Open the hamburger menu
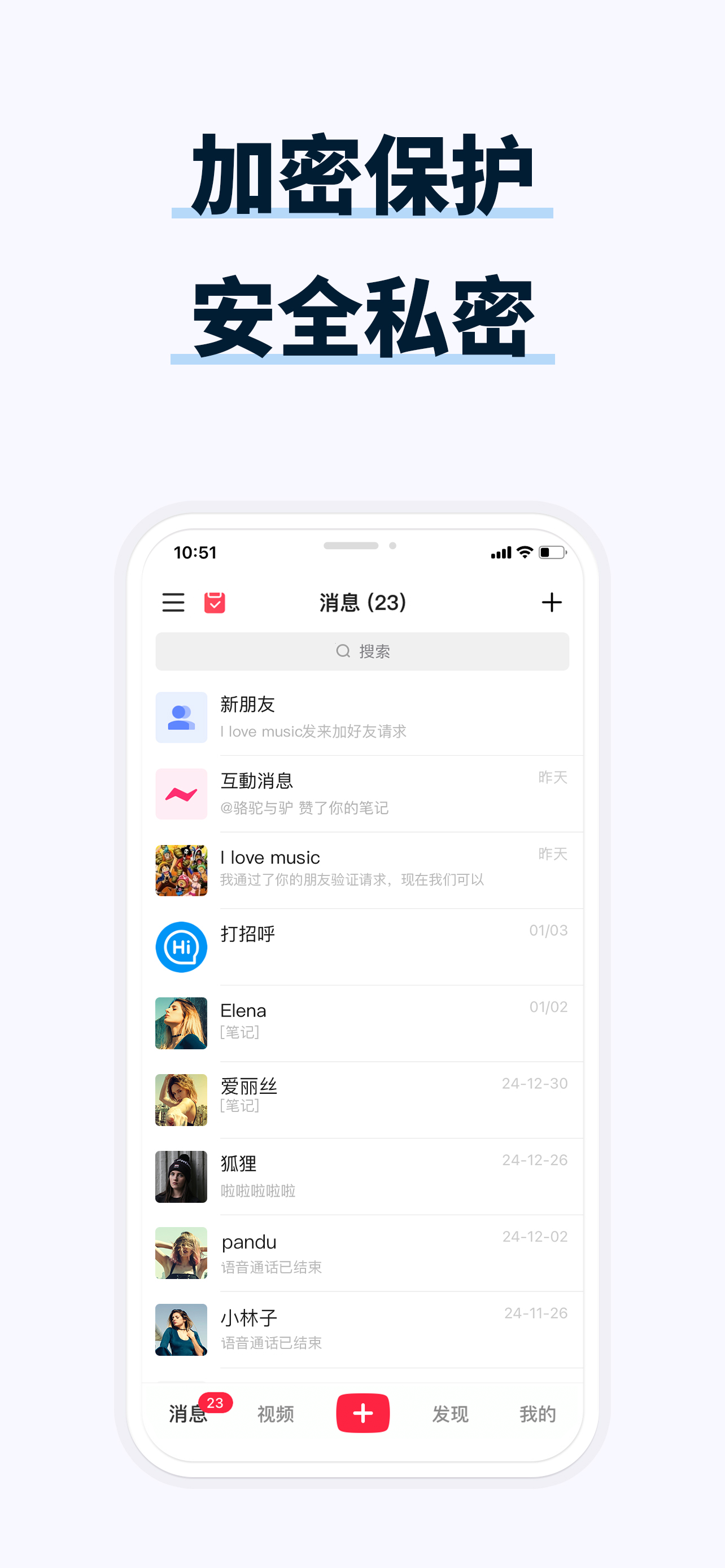725x1568 pixels. [x=173, y=603]
